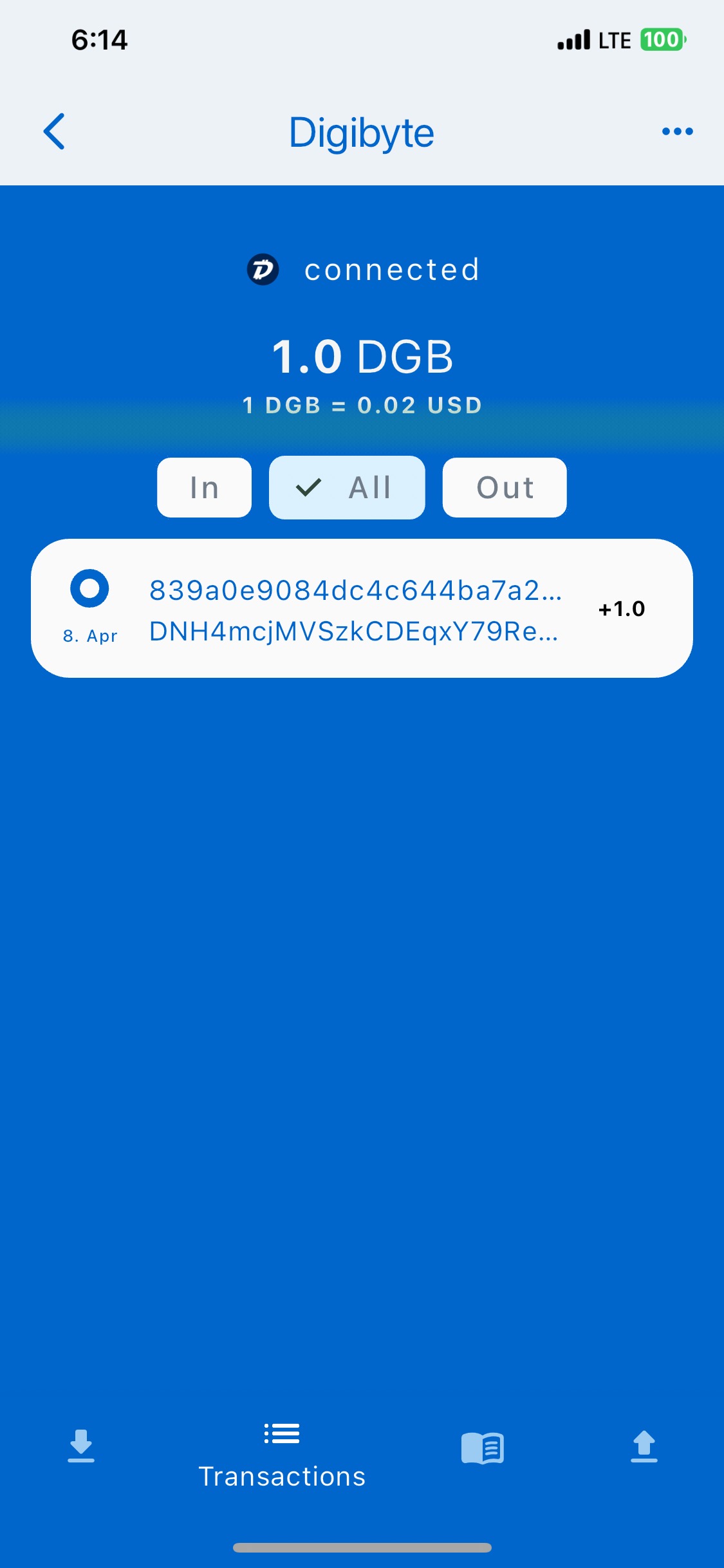Open the Digibyte title header menu
The height and width of the screenshot is (1568, 724).
click(x=362, y=132)
